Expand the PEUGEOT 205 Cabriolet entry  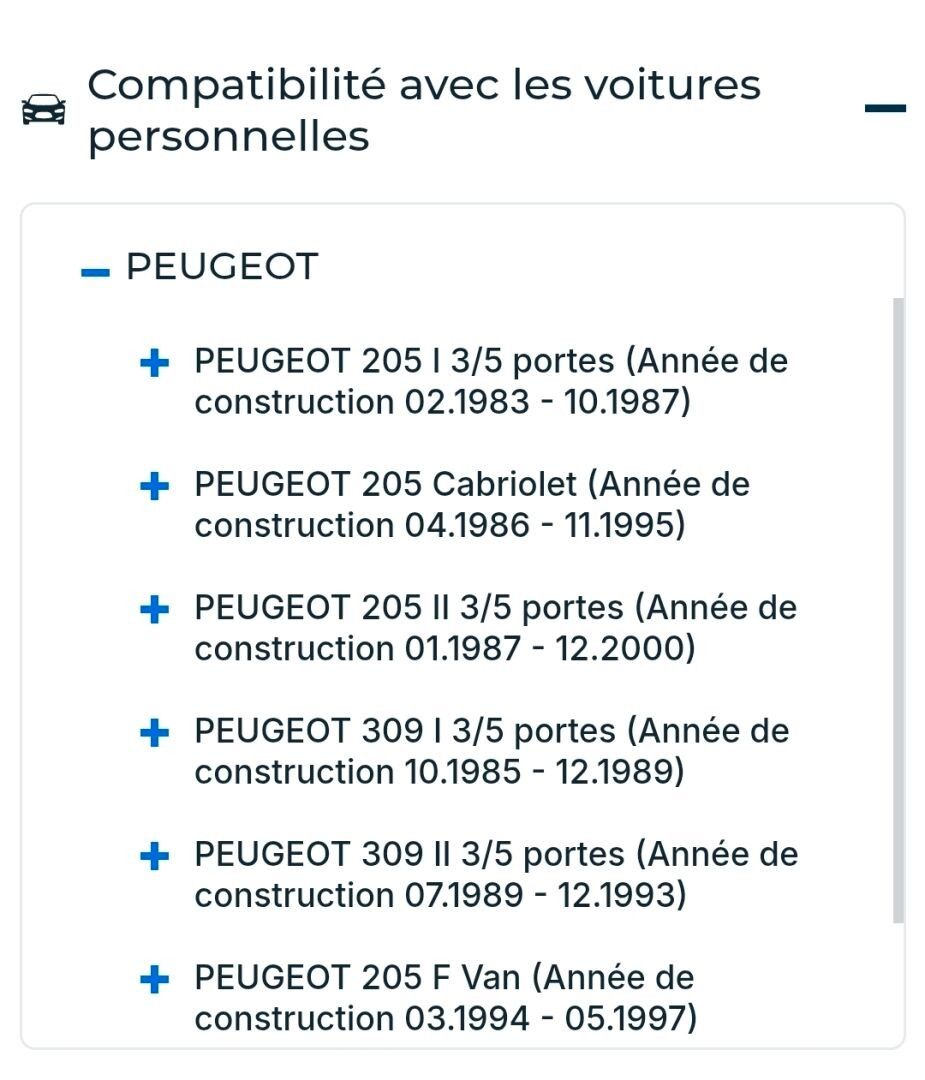pos(154,486)
